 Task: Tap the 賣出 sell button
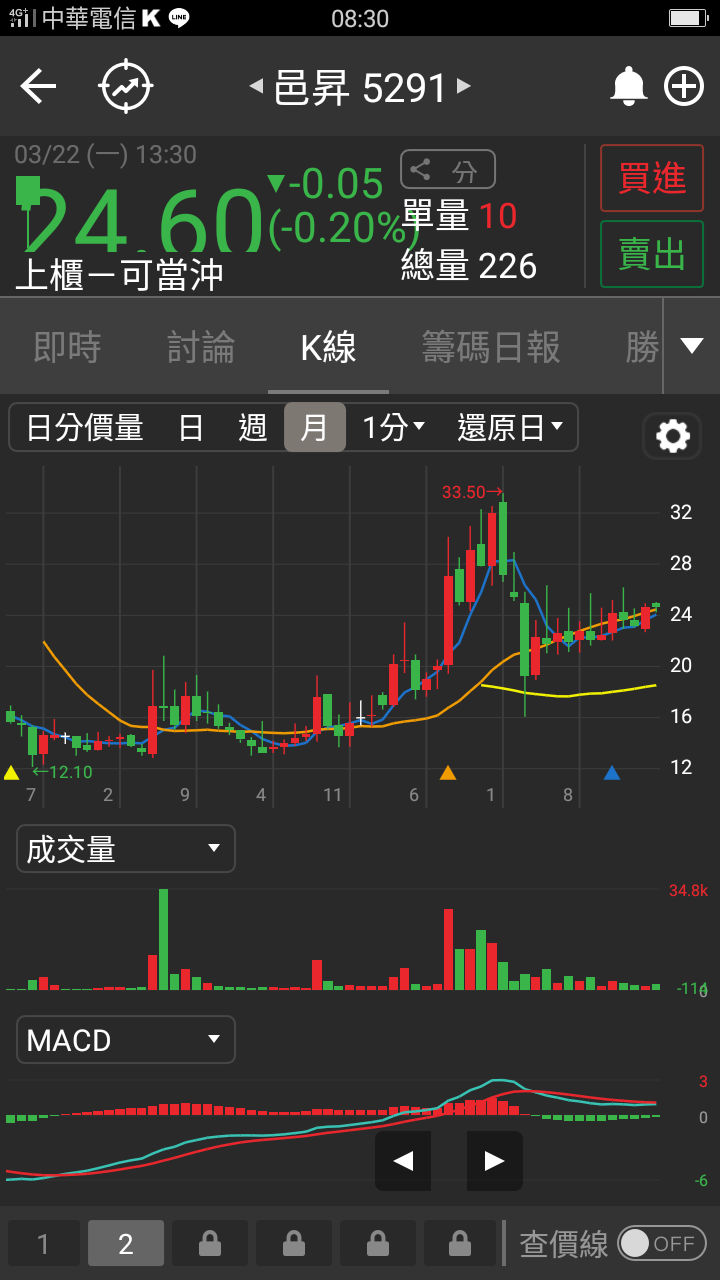coord(651,254)
